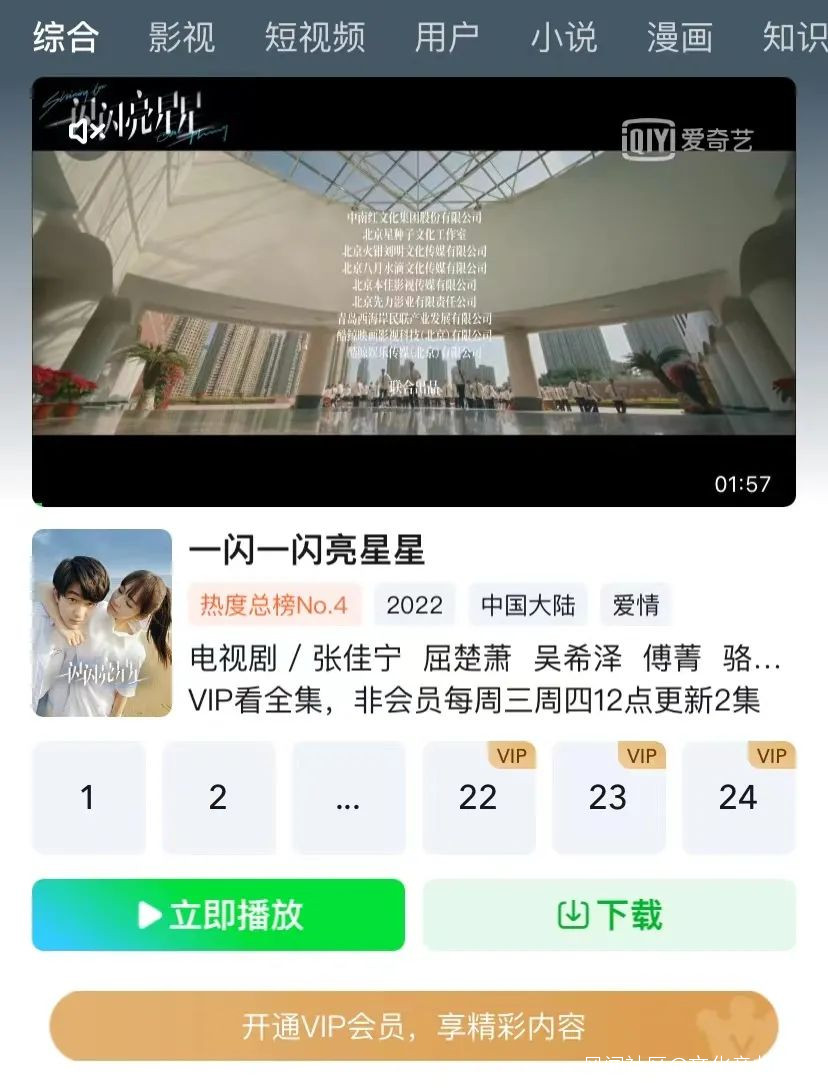This screenshot has height=1091, width=828.
Task: Unmute the video preview
Action: 86,130
